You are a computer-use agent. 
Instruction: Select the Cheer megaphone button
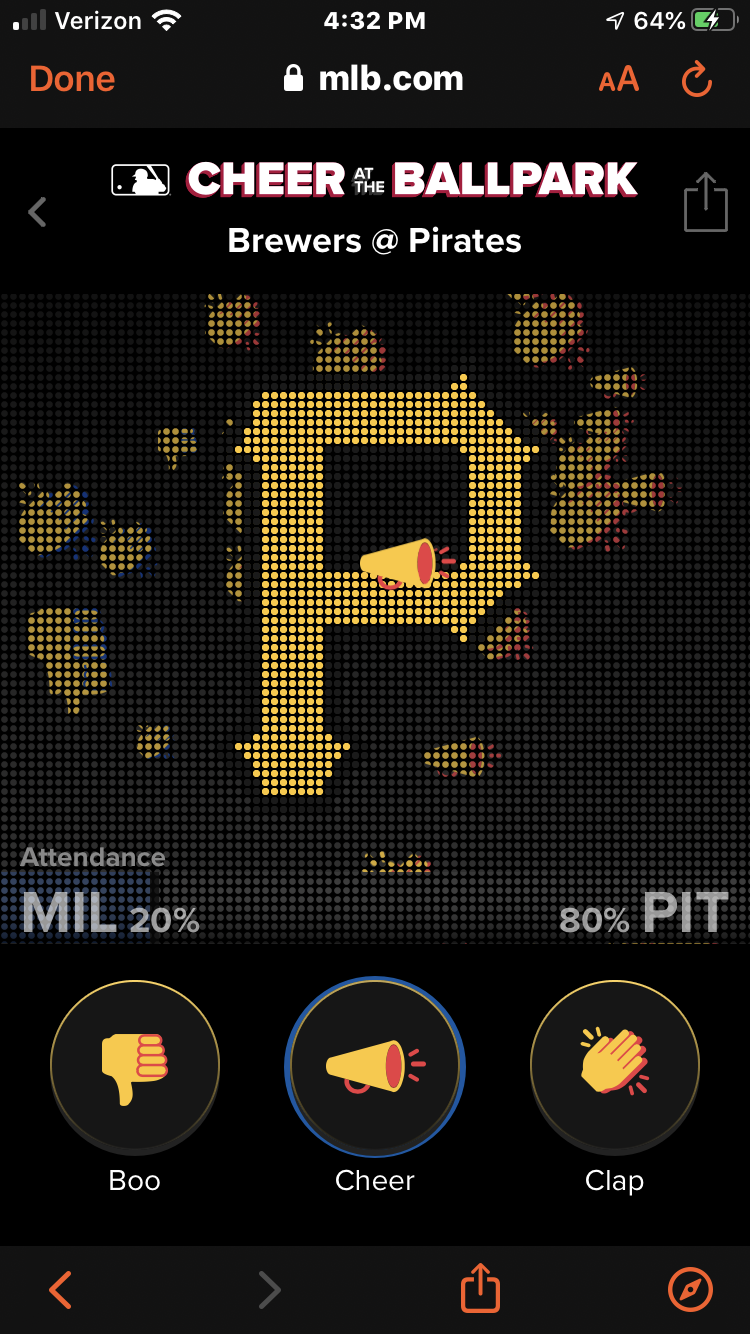pyautogui.click(x=375, y=1066)
